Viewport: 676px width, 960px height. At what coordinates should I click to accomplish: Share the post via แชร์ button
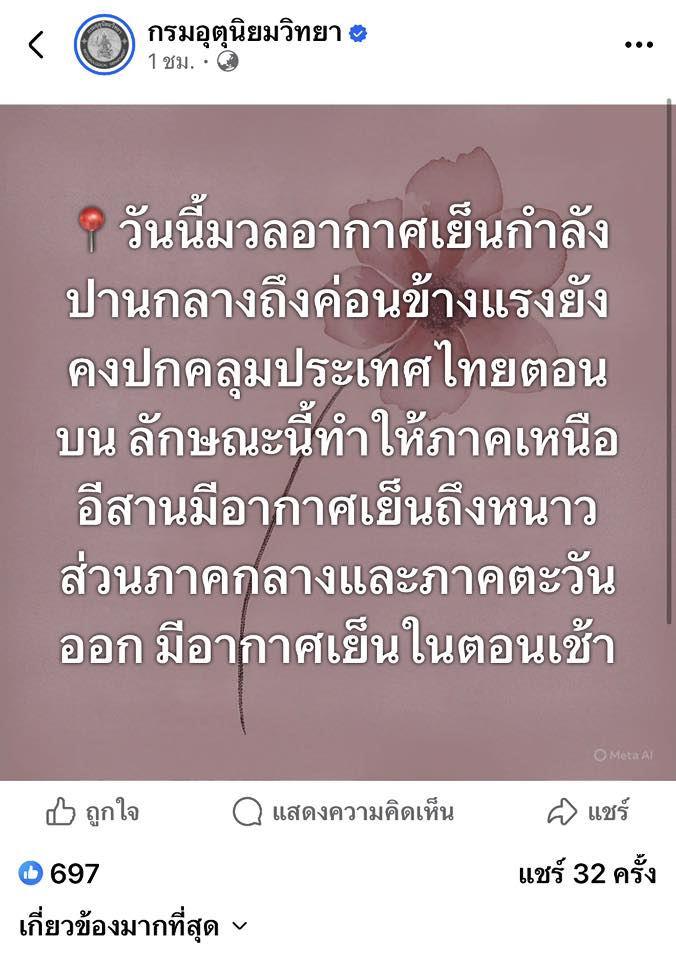tap(588, 812)
